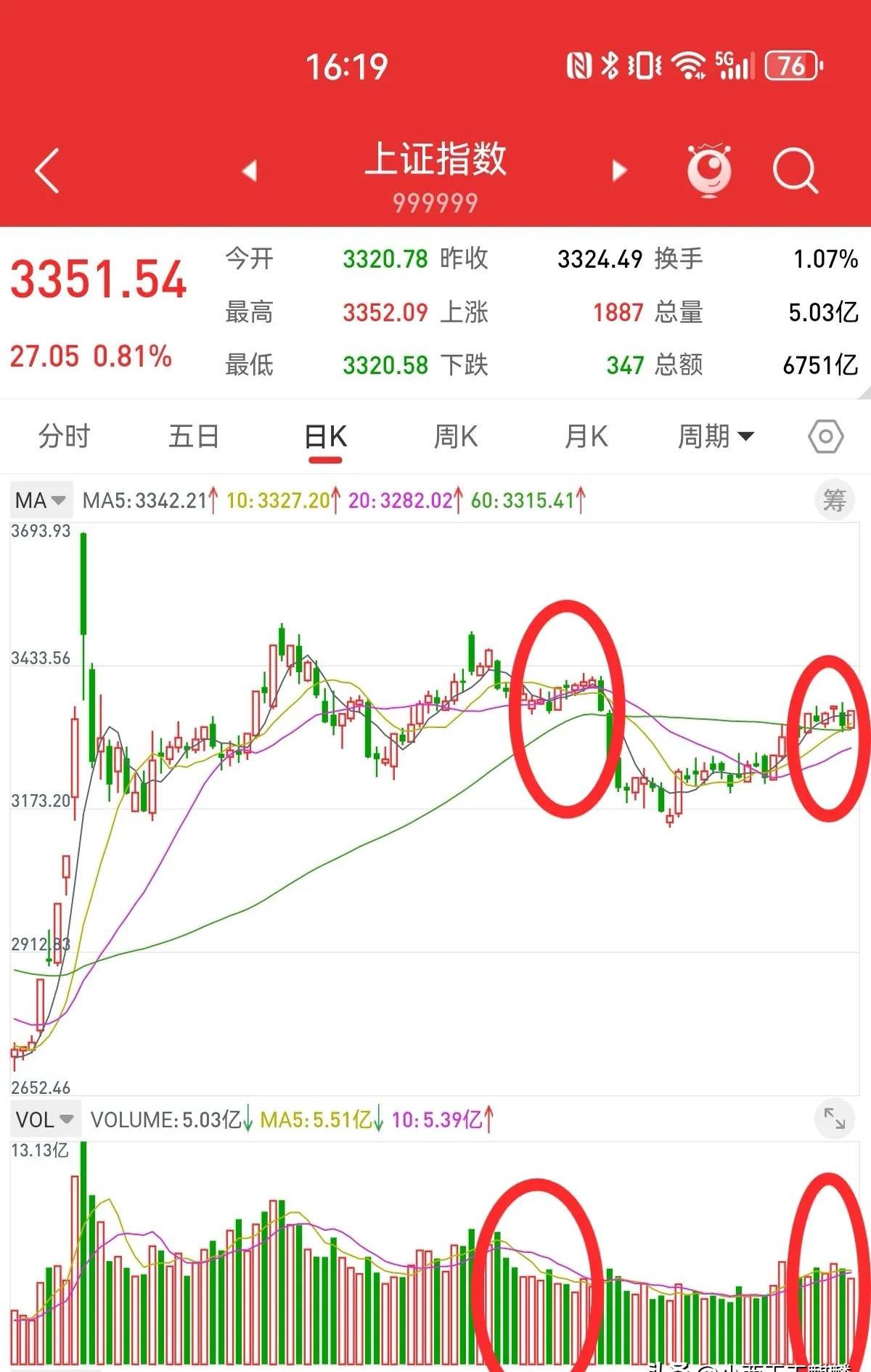Screen dimensions: 871x1372
Task: Open the chip distribution 筹 tool
Action: click(x=835, y=499)
